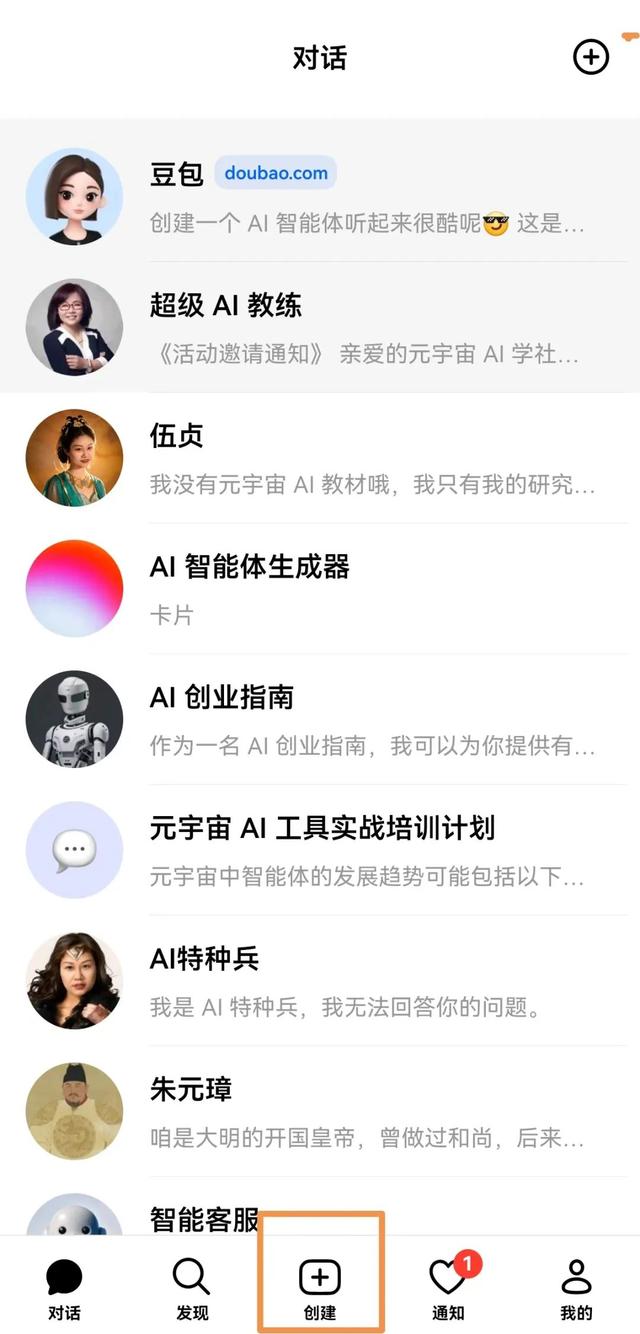640x1334 pixels.
Task: Tap the plus icon in the top bar
Action: pos(590,57)
